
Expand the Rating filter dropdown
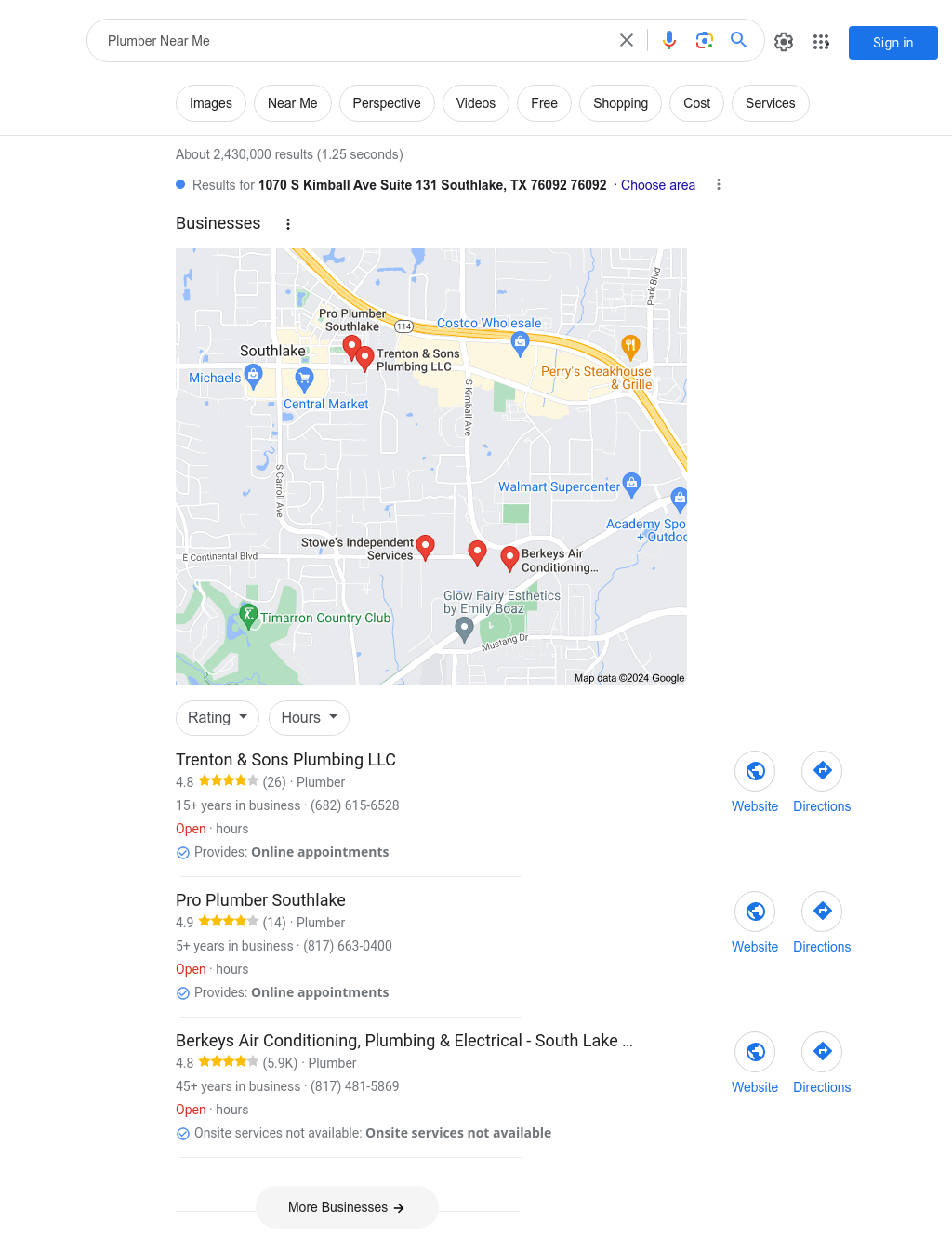point(218,717)
